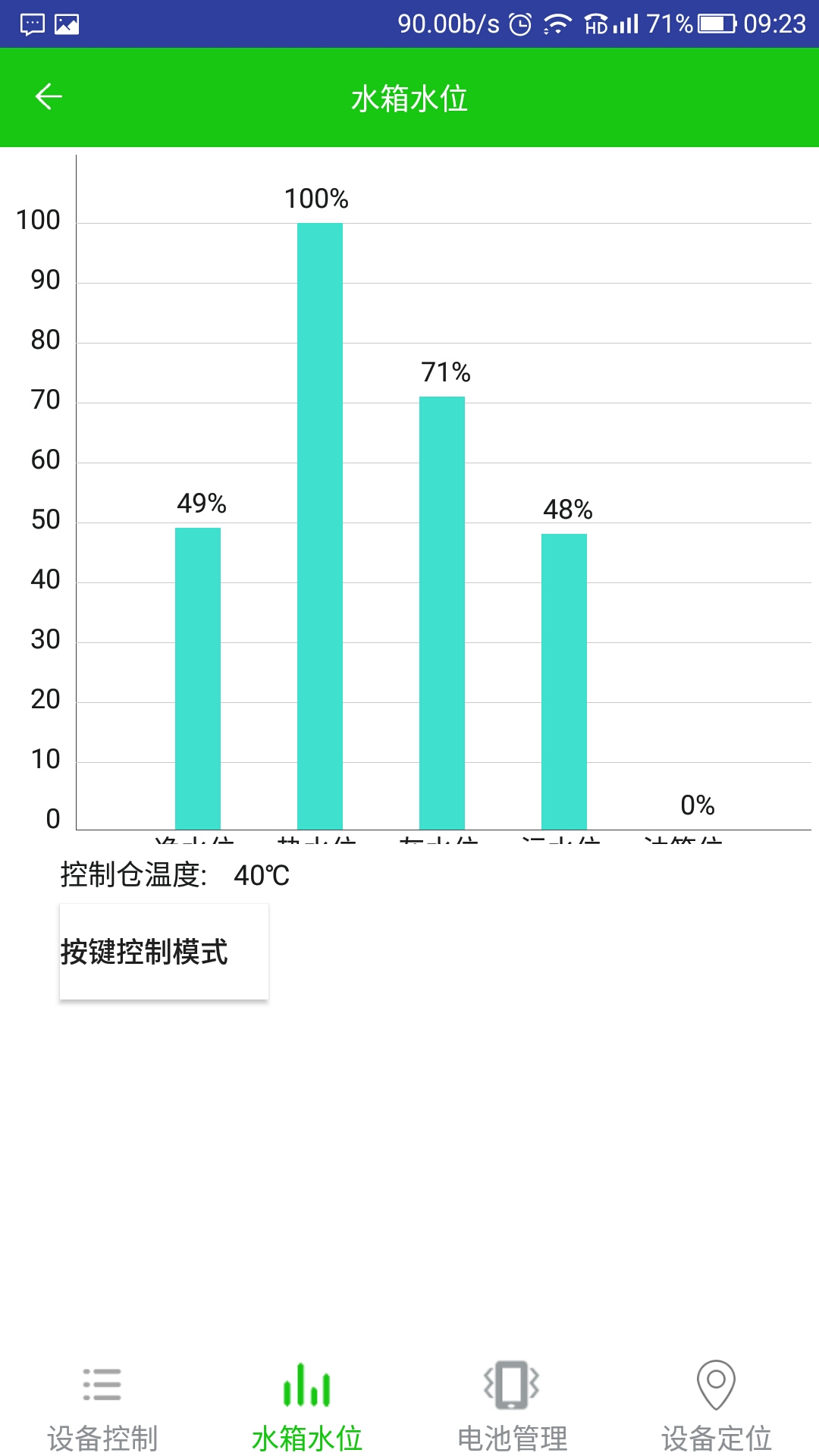The height and width of the screenshot is (1456, 819).
Task: Switch to the 设备控制 tab
Action: pyautogui.click(x=102, y=1405)
